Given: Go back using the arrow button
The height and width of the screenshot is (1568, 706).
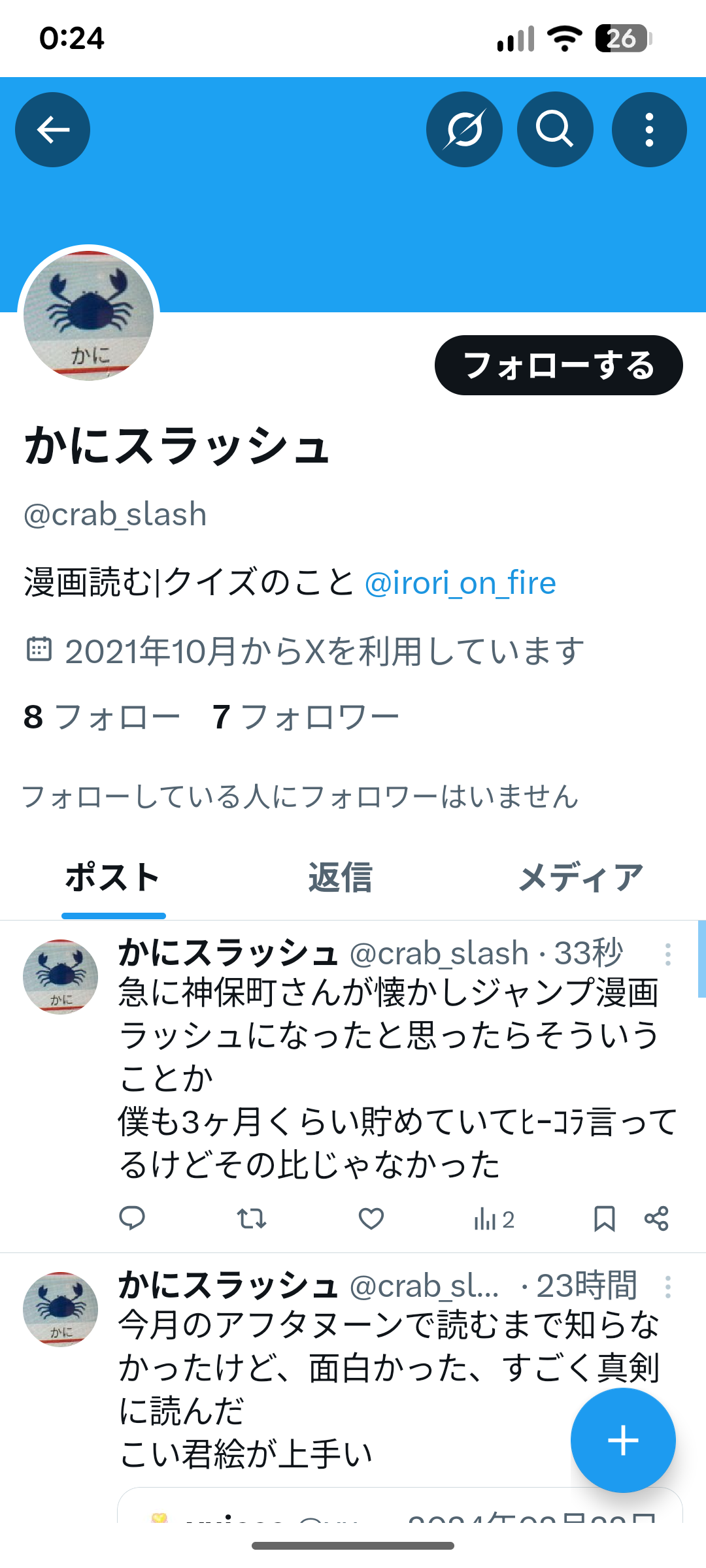Looking at the screenshot, I should point(52,129).
